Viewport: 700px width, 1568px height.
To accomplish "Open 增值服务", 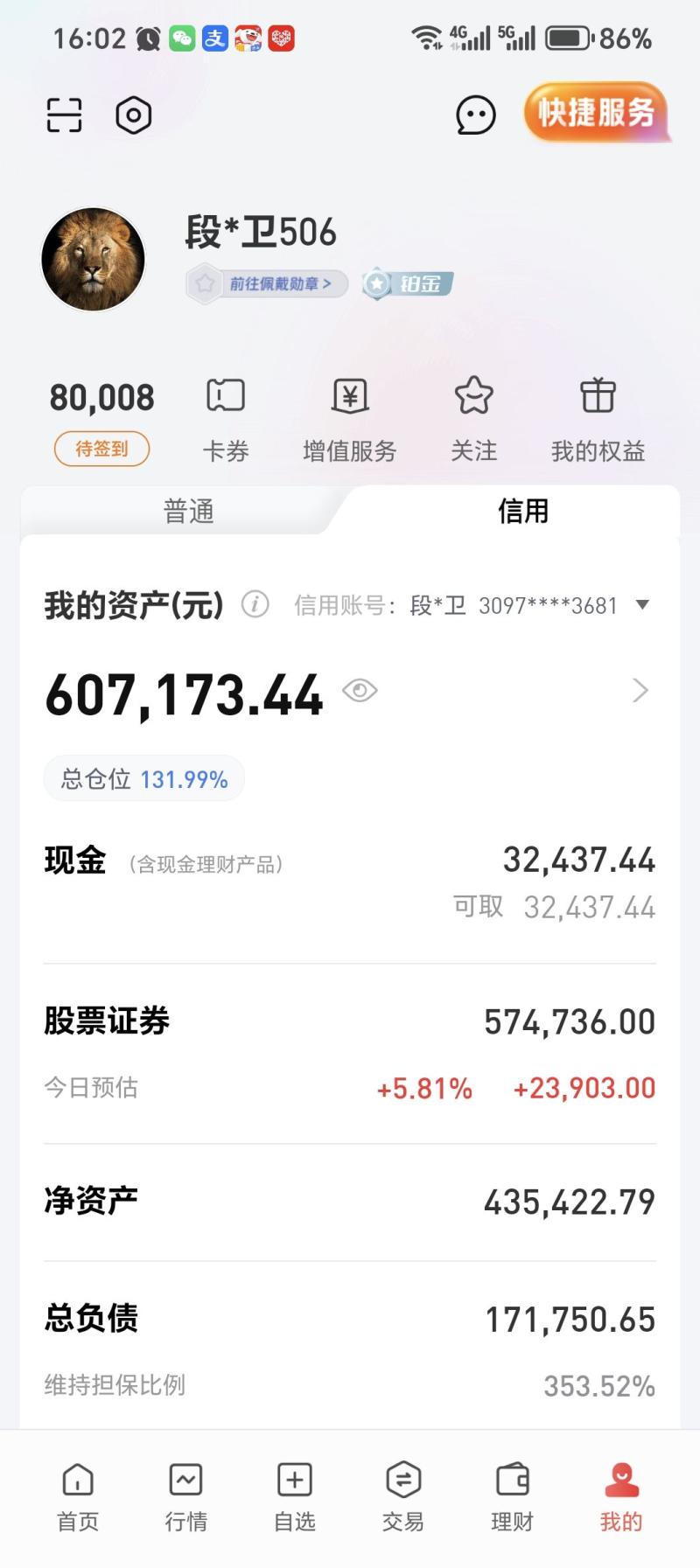I will (350, 418).
